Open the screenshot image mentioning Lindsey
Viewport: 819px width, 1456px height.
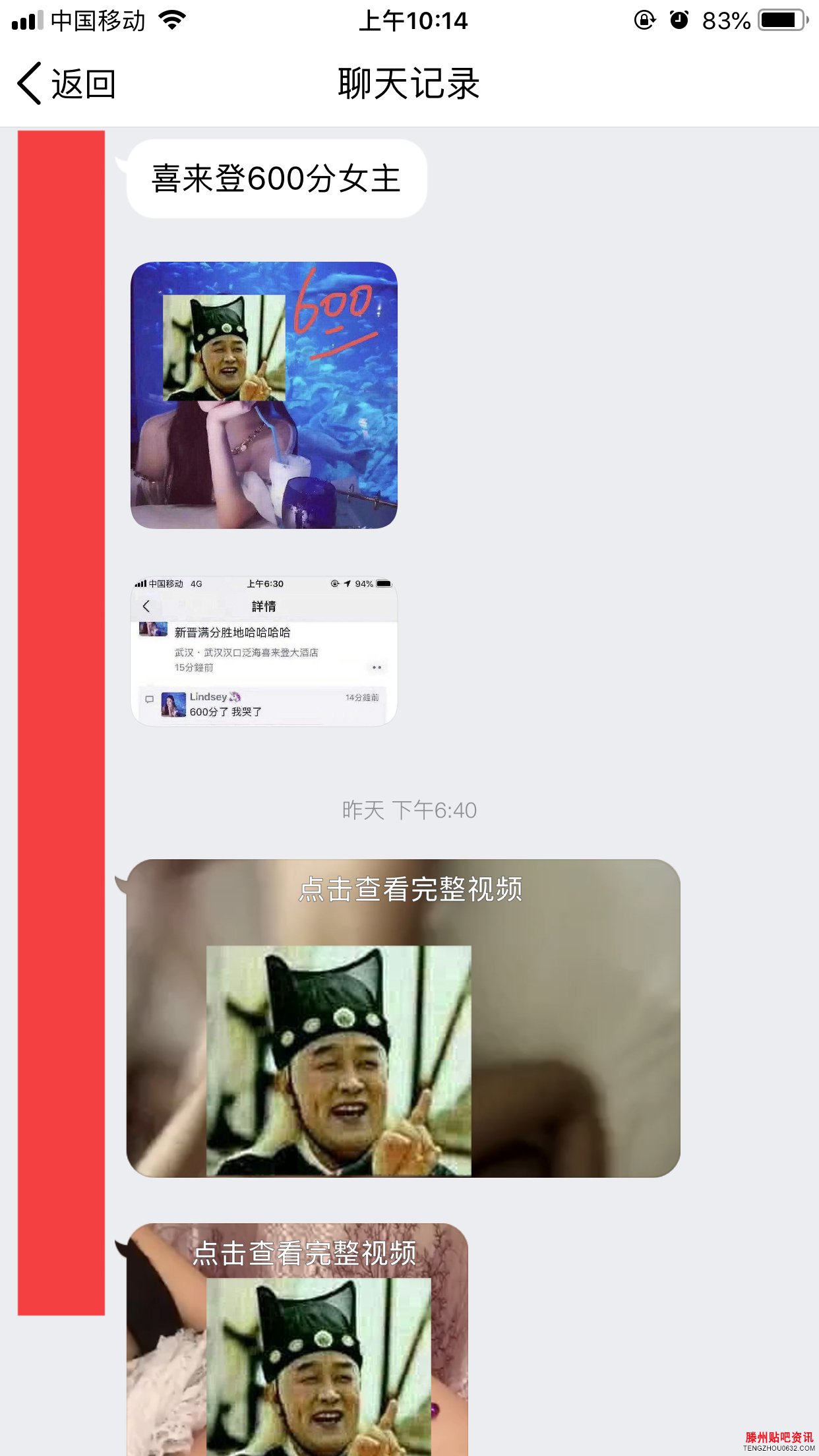pos(264,652)
